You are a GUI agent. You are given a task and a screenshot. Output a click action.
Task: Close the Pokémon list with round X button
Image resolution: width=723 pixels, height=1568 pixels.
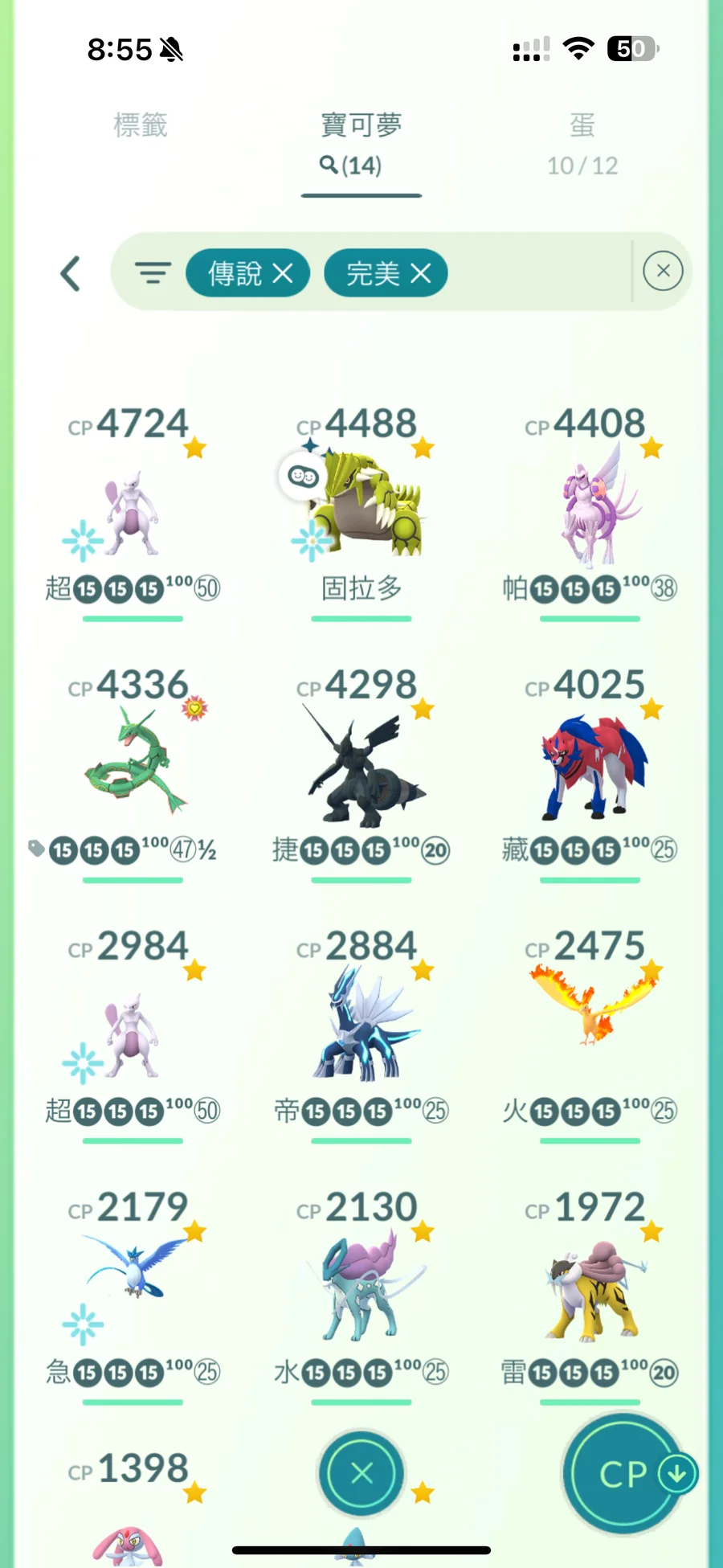coord(361,1472)
